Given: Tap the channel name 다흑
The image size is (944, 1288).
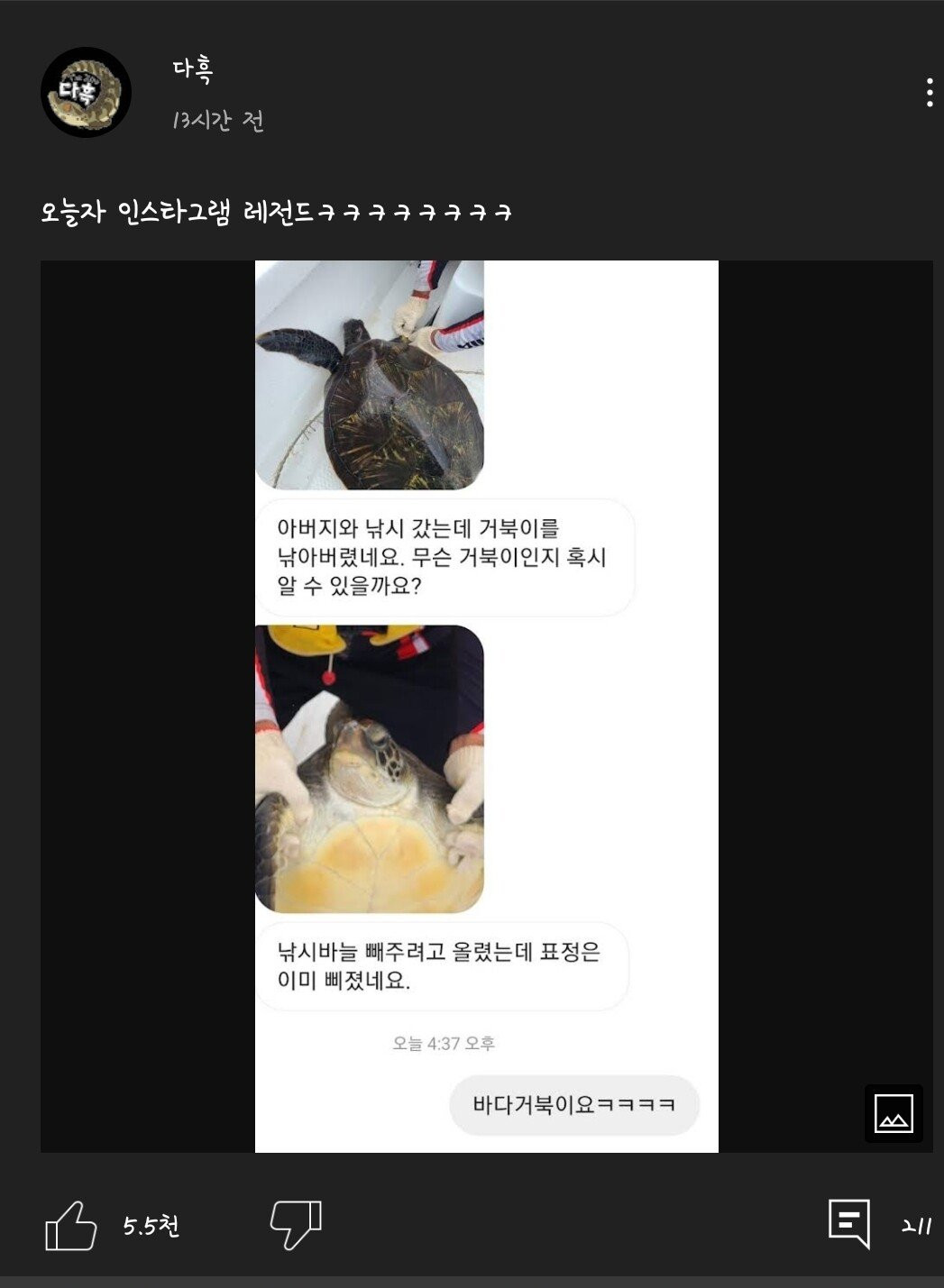Looking at the screenshot, I should [x=193, y=69].
